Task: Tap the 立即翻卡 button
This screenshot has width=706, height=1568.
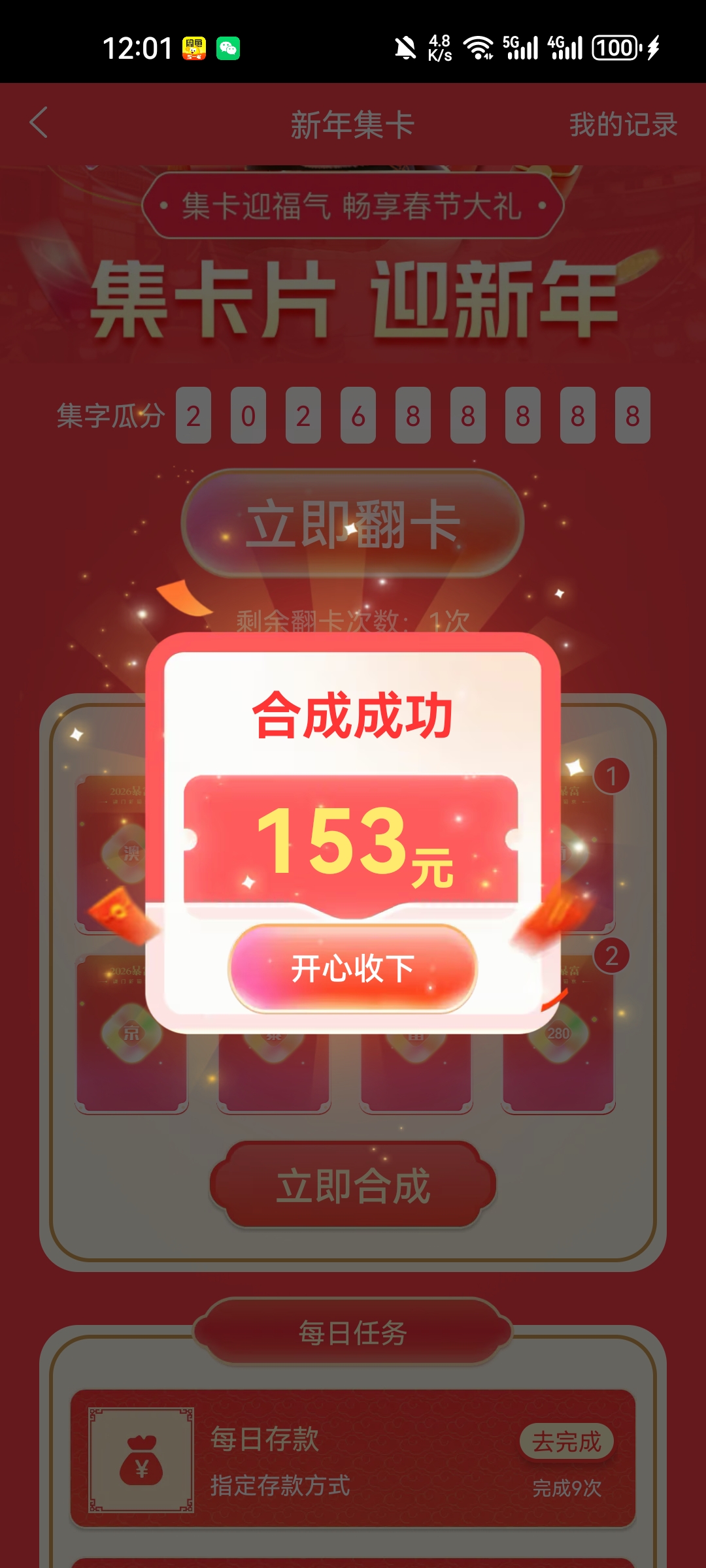Action: pos(353,524)
